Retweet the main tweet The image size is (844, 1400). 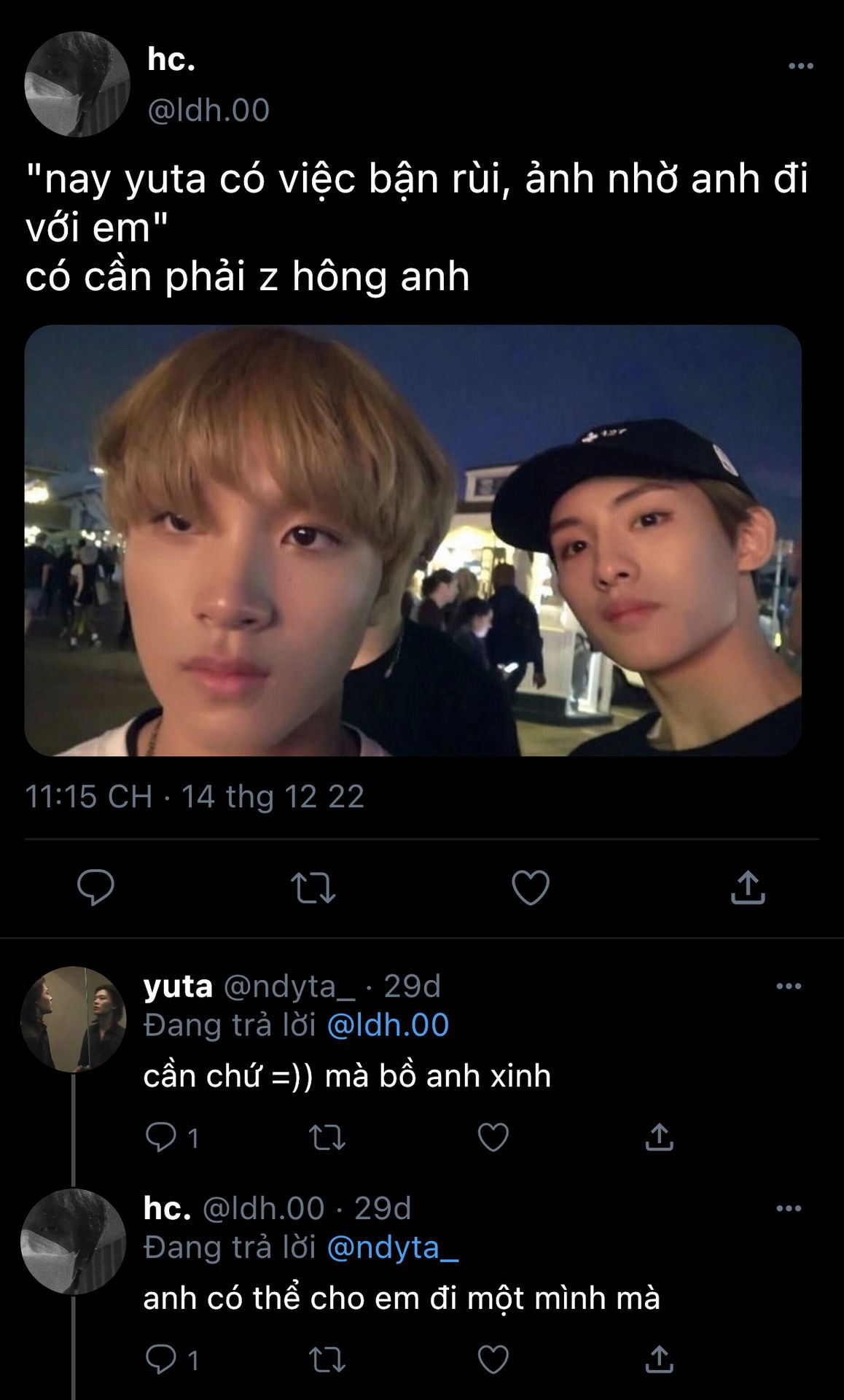tap(313, 888)
